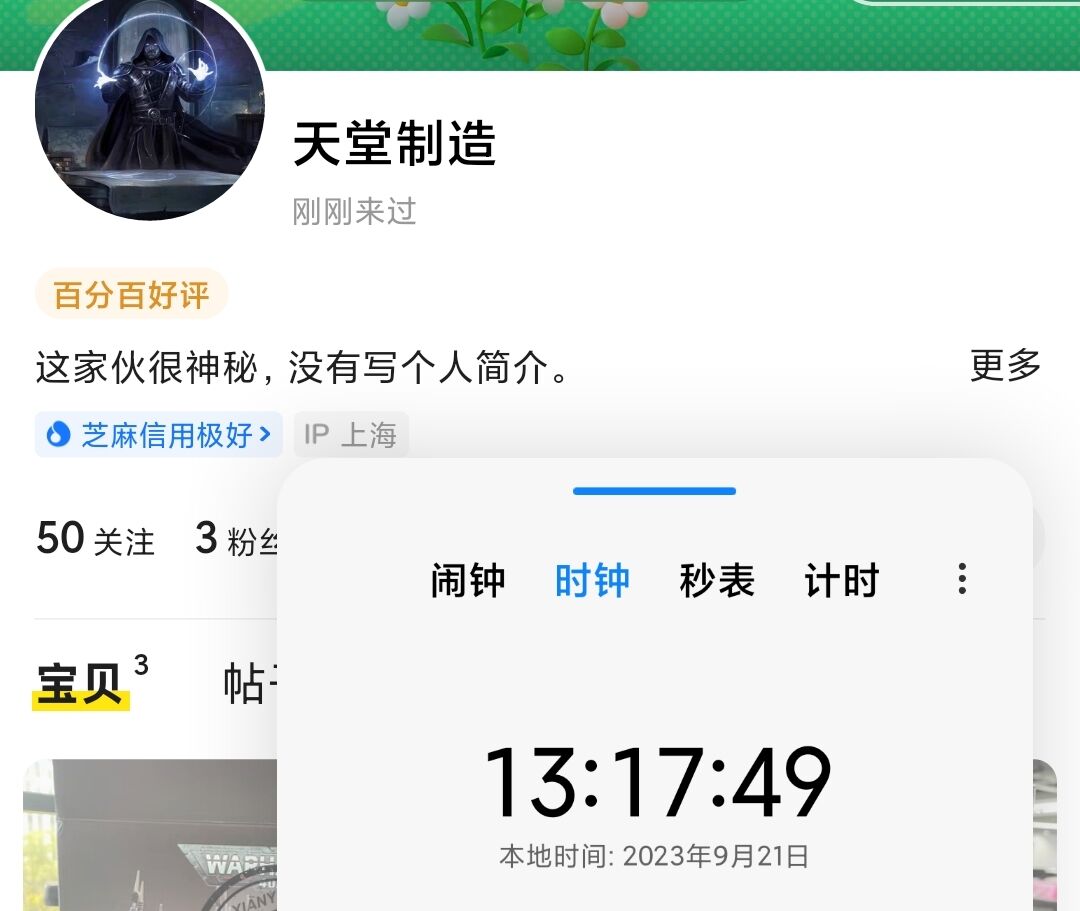Image resolution: width=1080 pixels, height=911 pixels.
Task: Go to the 计时 timer tab
Action: click(841, 580)
